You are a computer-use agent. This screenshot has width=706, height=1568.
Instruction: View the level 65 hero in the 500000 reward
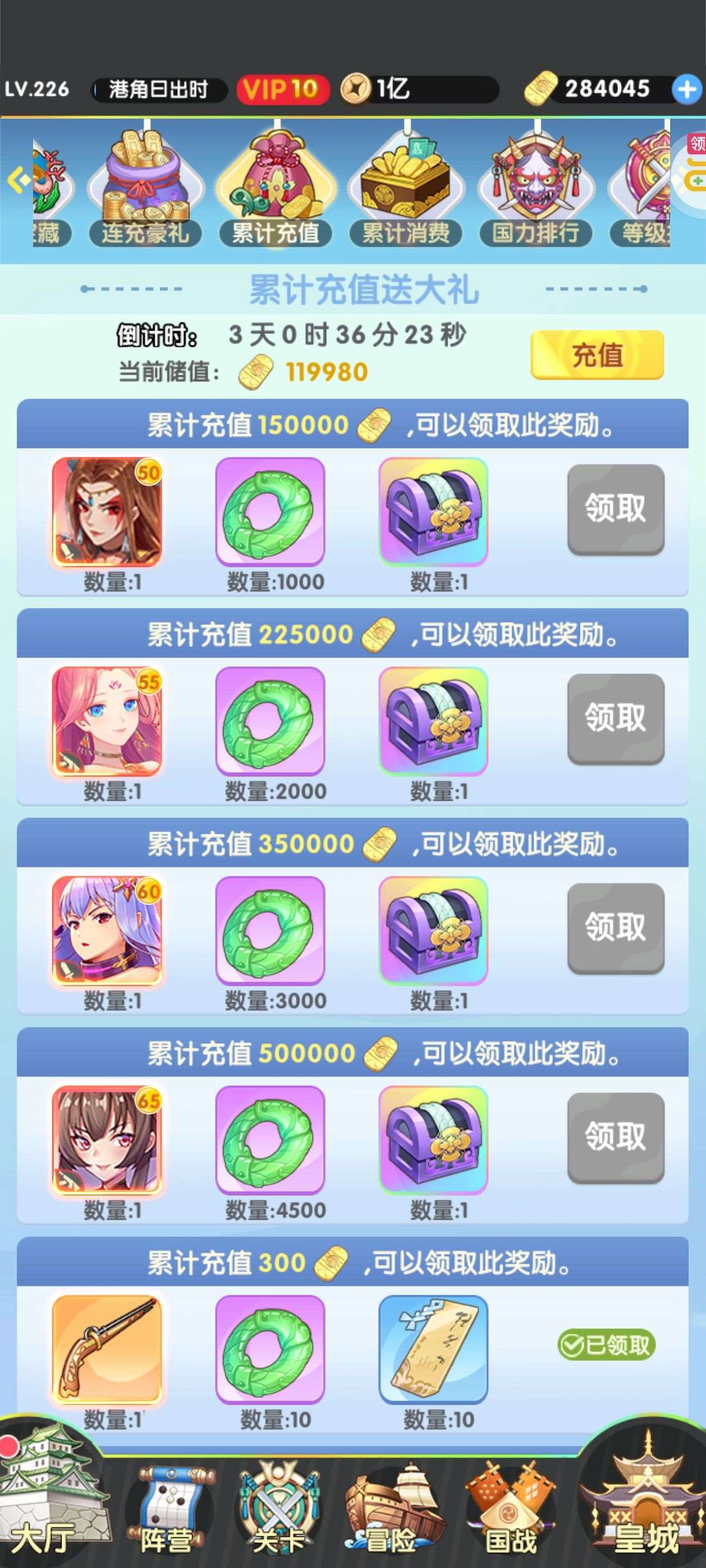click(107, 1141)
